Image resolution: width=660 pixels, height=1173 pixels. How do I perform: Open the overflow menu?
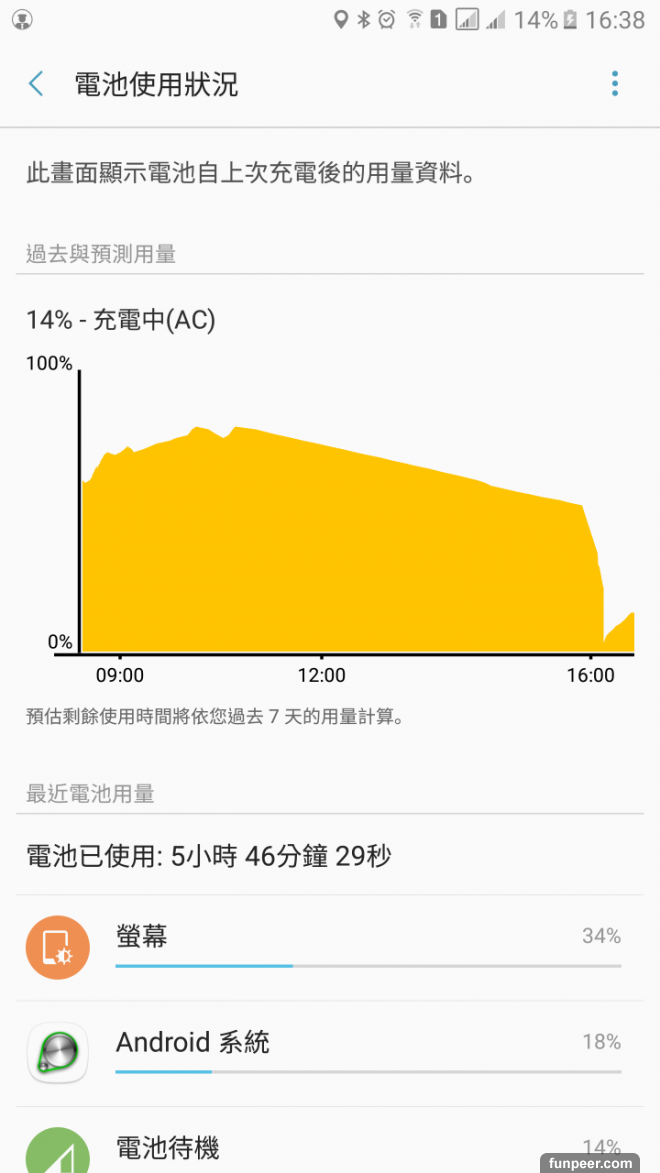pyautogui.click(x=615, y=84)
